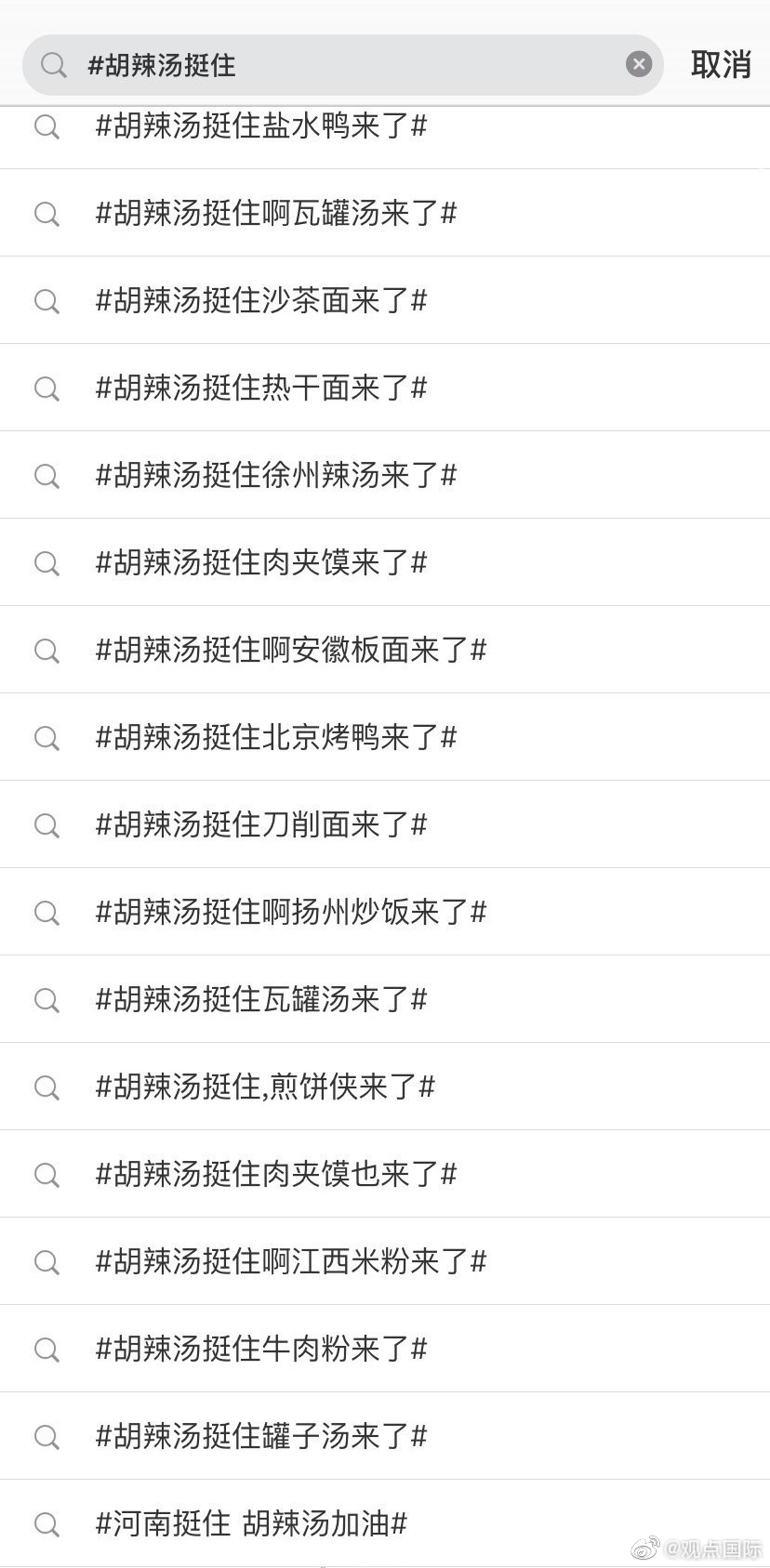The width and height of the screenshot is (770, 1568).
Task: Open suggestion #胡辣汤挺住热干面来了#
Action: click(261, 388)
